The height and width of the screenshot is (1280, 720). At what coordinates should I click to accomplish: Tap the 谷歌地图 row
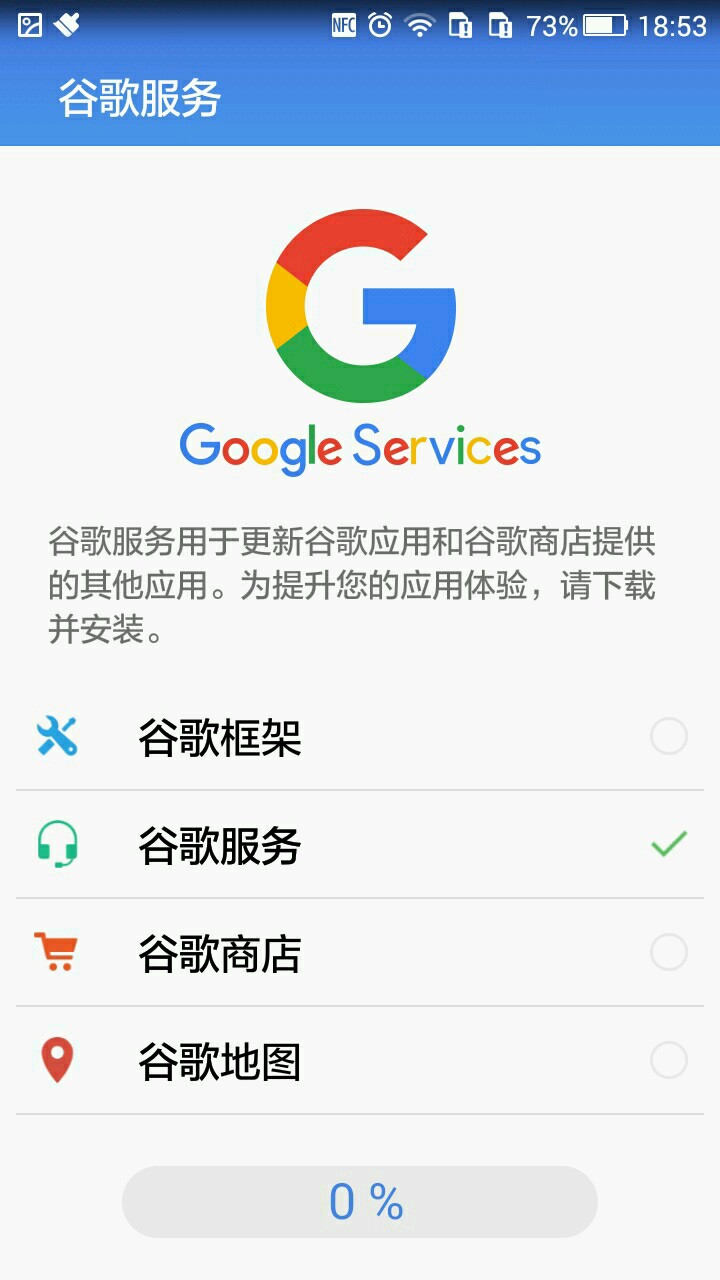pyautogui.click(x=360, y=1061)
